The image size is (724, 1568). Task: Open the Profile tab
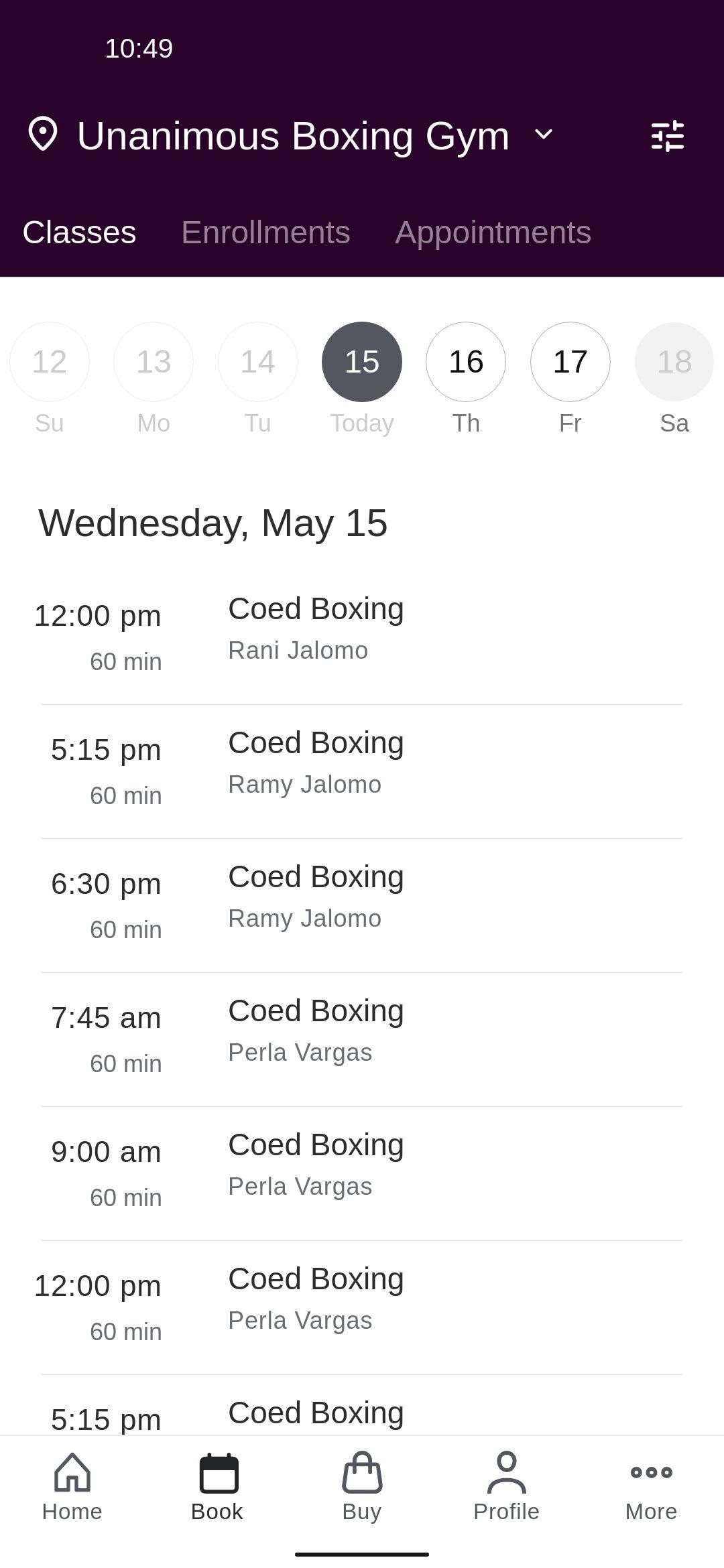tap(507, 1486)
